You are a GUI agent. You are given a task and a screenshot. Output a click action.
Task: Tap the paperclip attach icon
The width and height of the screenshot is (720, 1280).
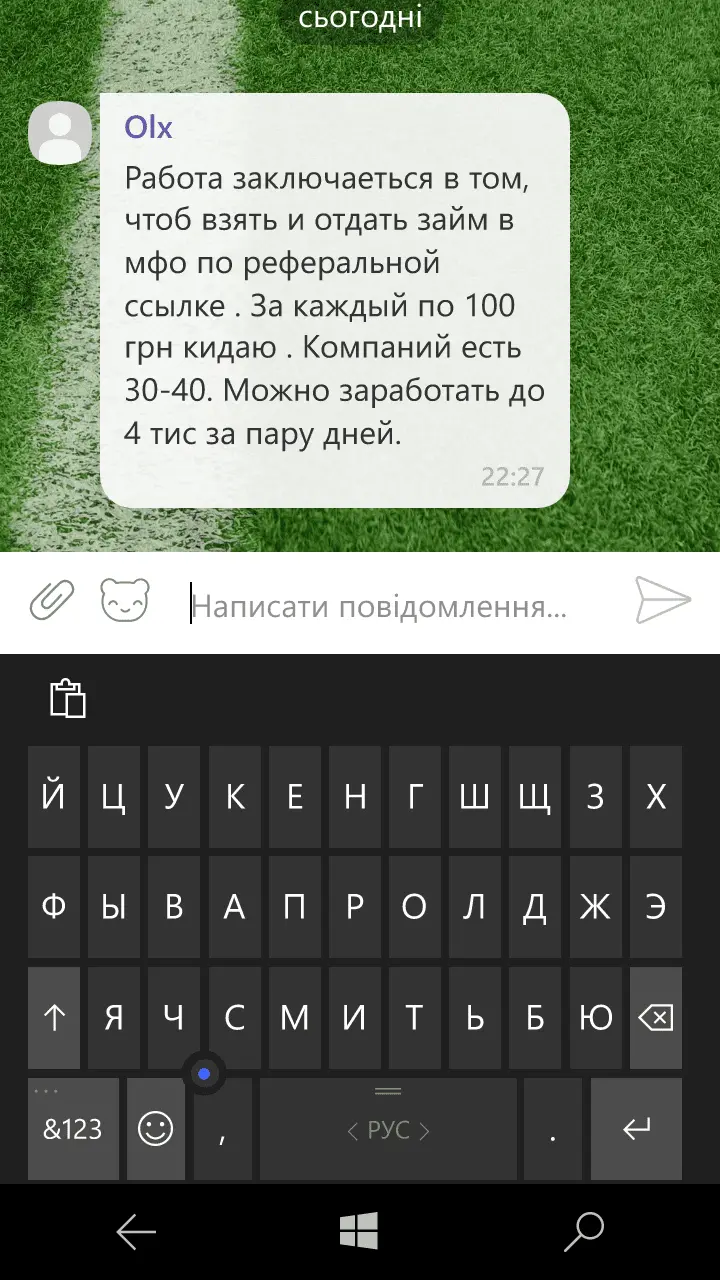point(52,600)
